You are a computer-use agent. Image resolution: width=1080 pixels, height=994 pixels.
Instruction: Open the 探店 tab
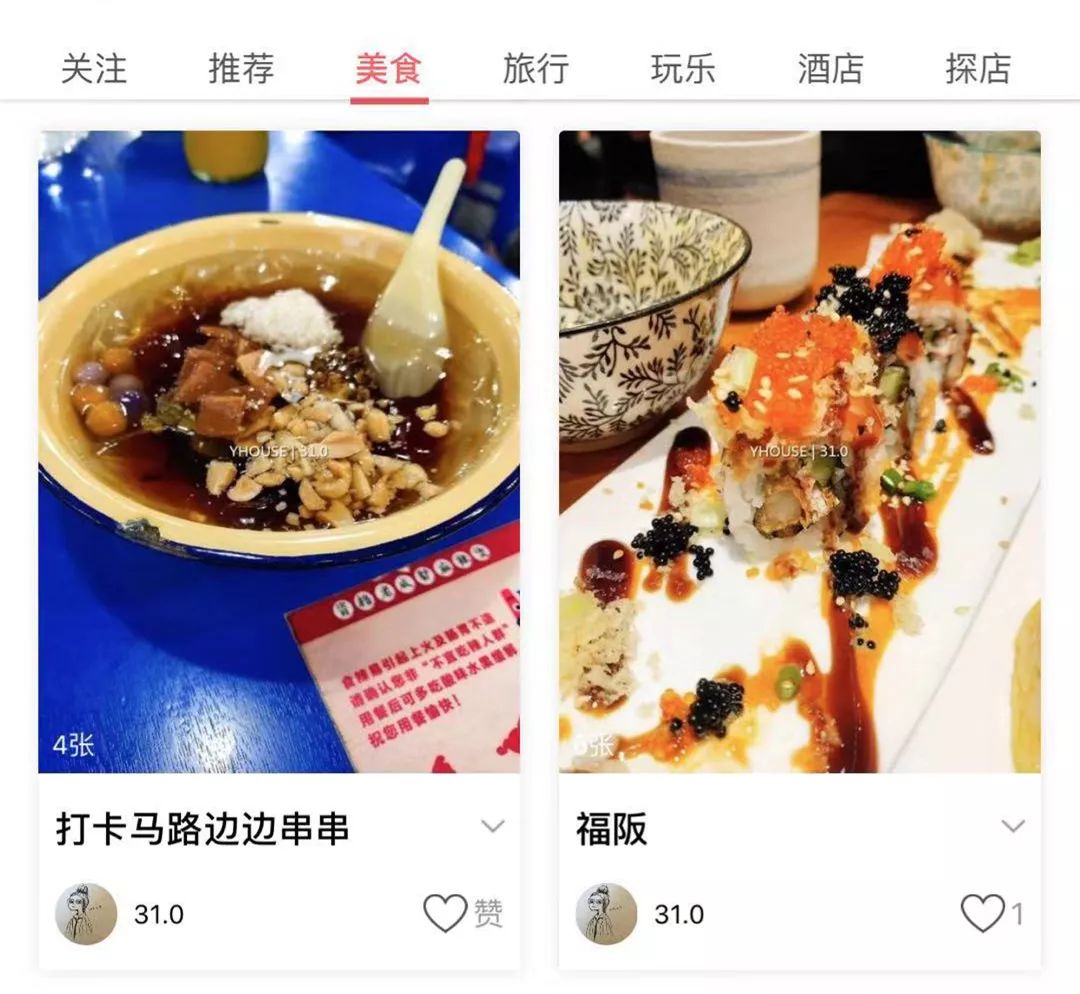978,69
